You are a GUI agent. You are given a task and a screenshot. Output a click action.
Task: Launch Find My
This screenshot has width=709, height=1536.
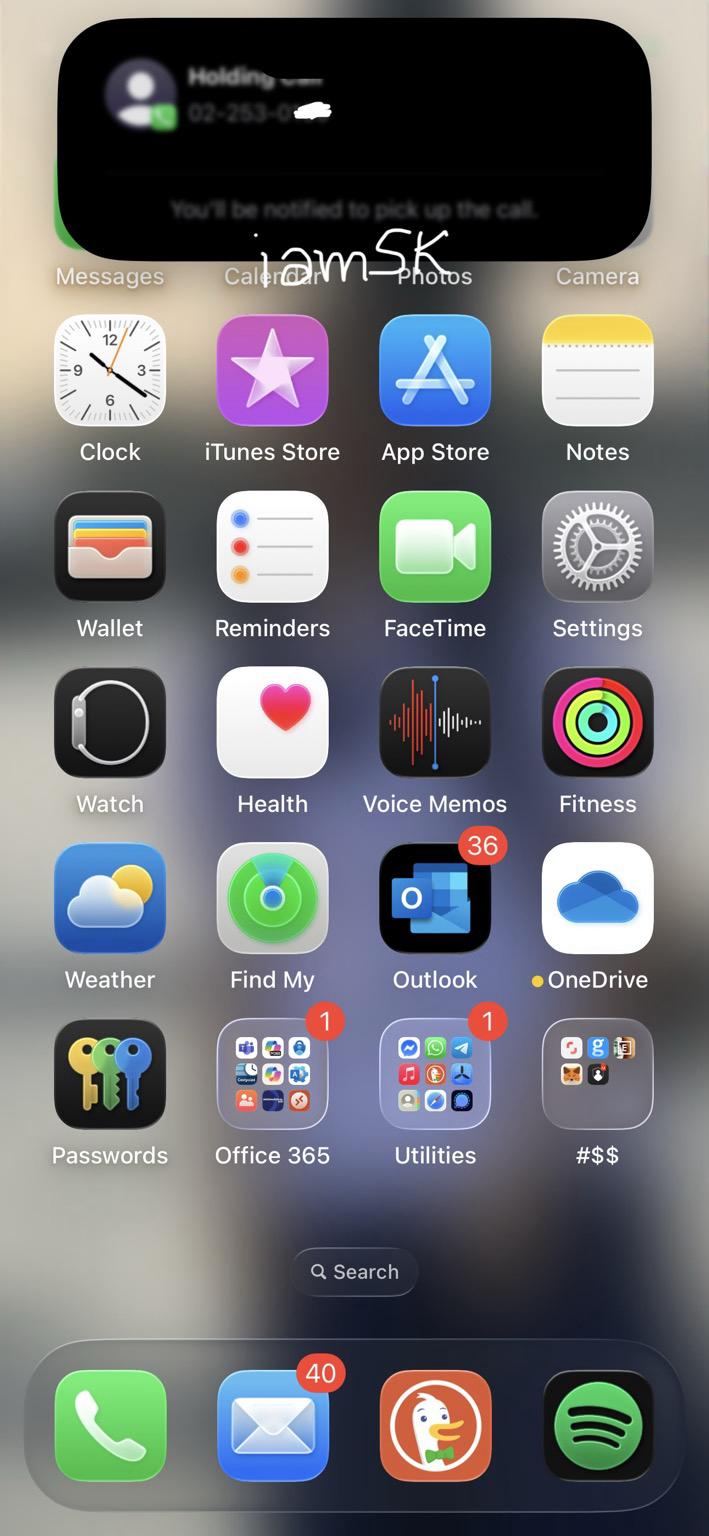pos(272,898)
